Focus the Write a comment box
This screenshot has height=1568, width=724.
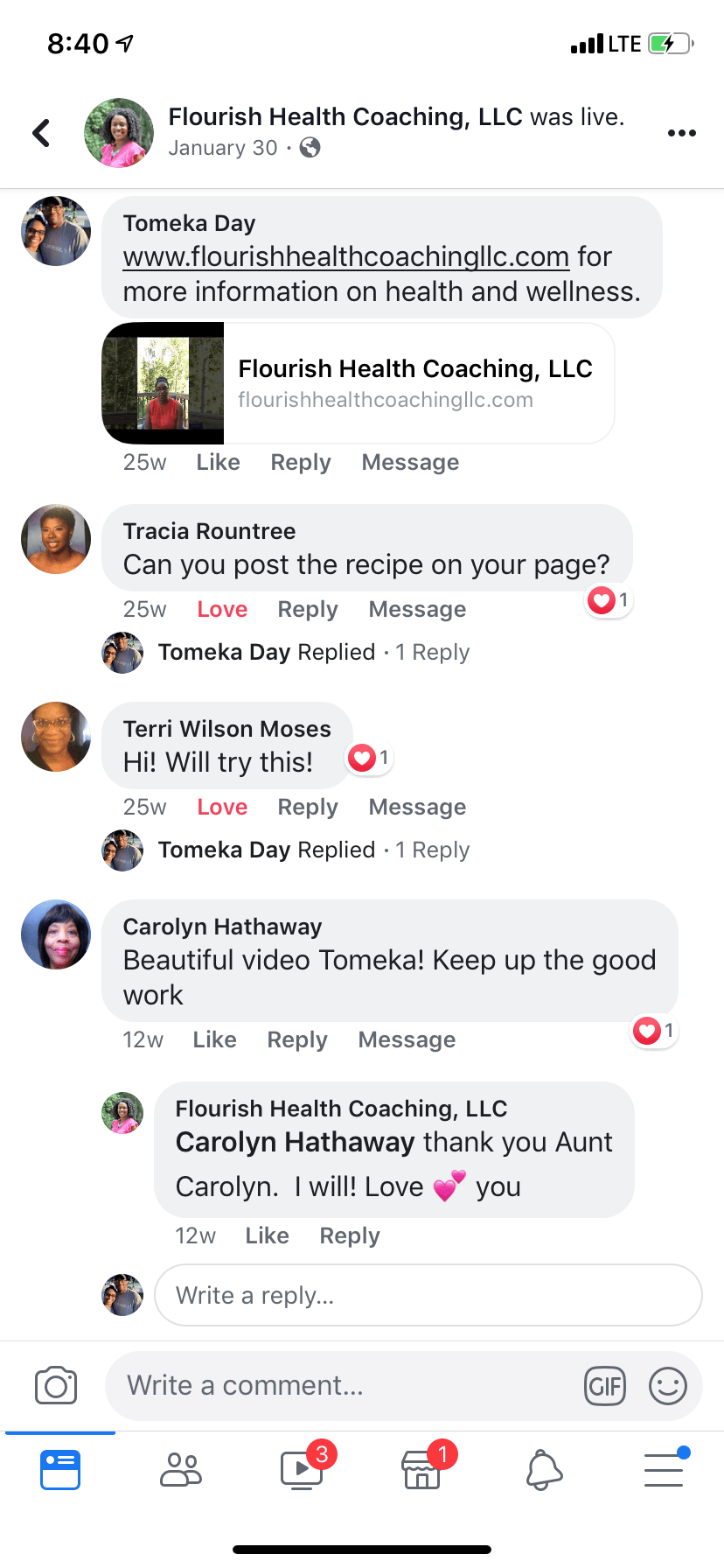[x=341, y=1386]
